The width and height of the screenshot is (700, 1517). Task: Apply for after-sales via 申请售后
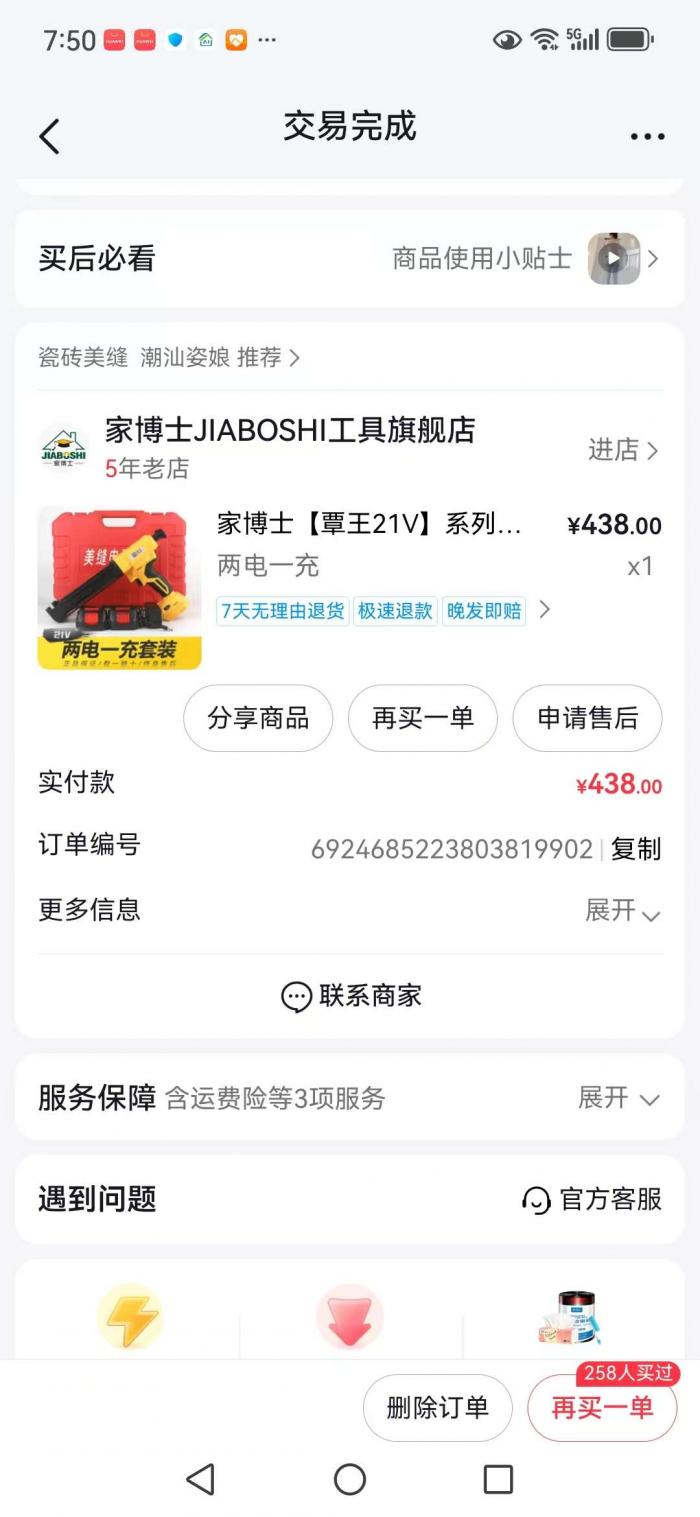(x=587, y=718)
